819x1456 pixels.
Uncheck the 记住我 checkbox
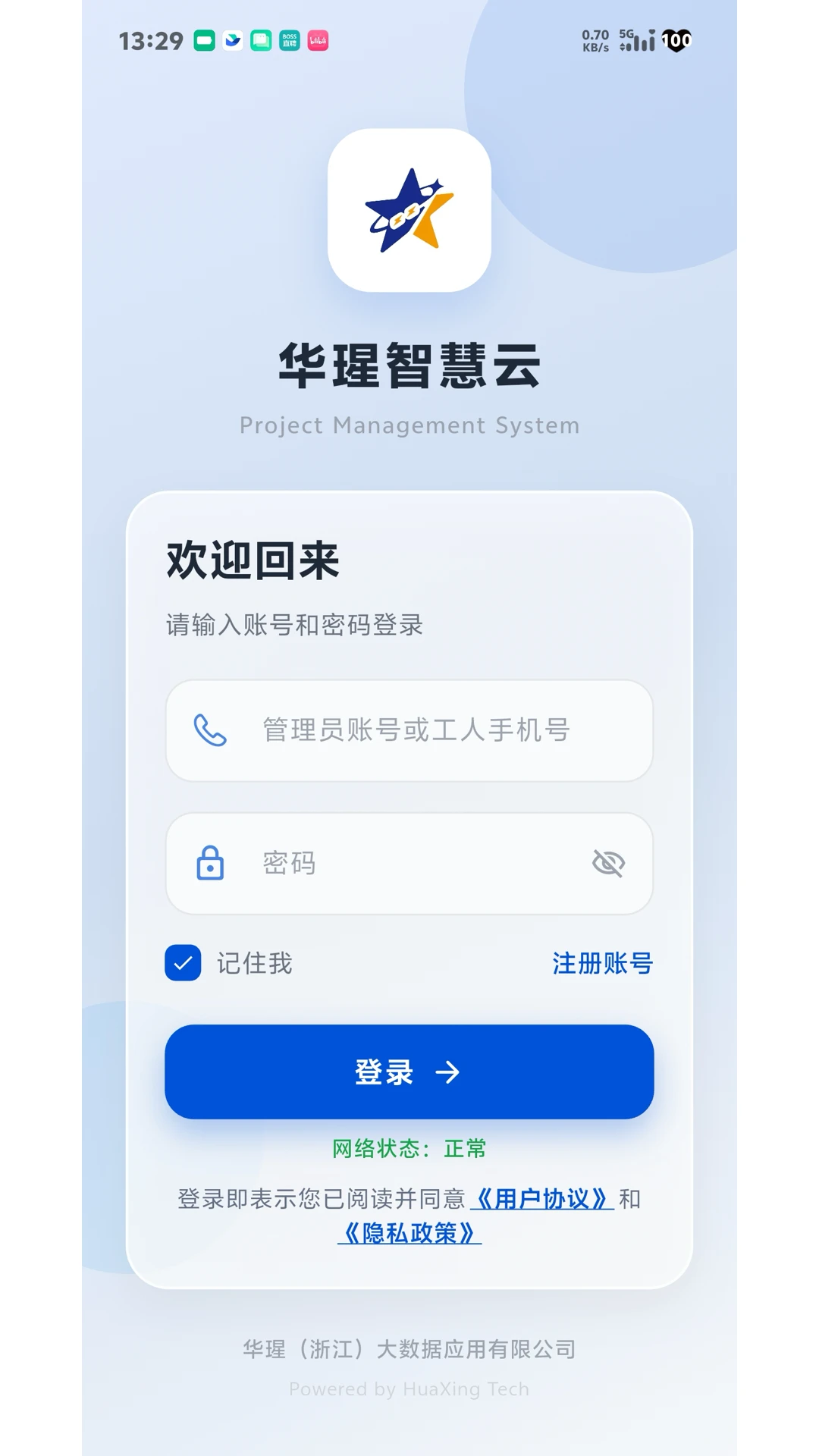(183, 962)
